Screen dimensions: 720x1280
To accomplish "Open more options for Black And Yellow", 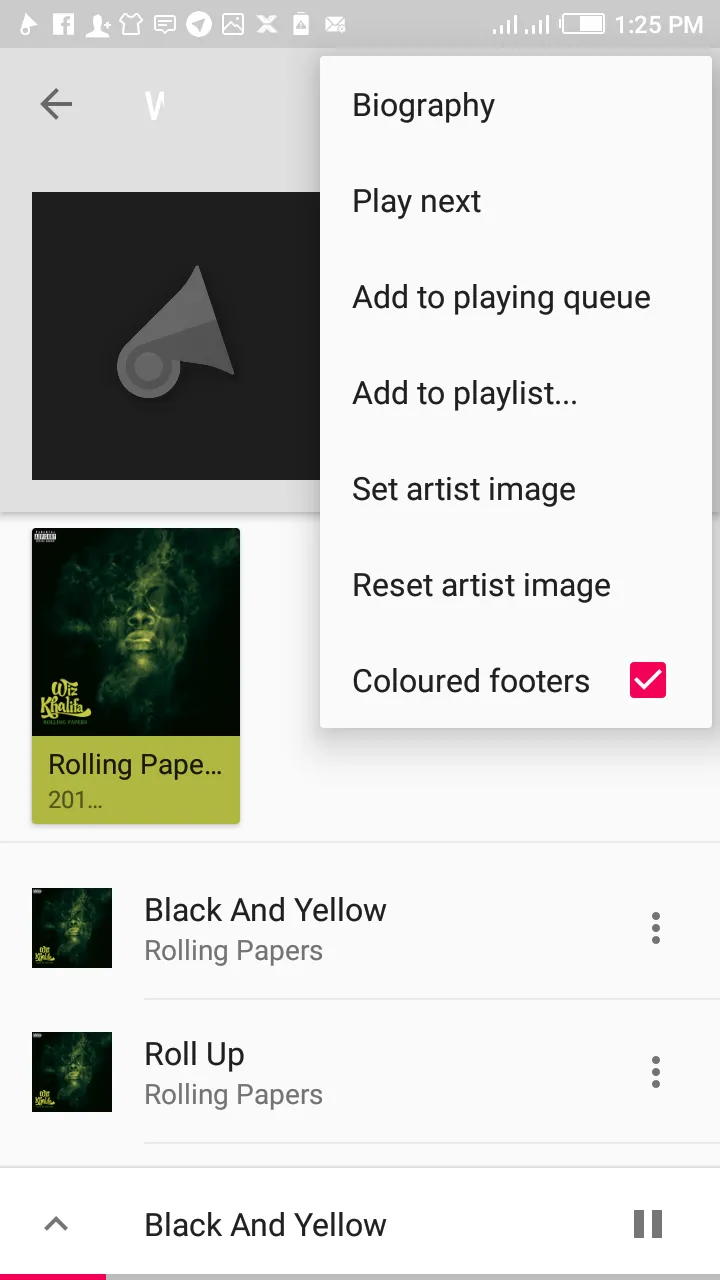I will (656, 928).
